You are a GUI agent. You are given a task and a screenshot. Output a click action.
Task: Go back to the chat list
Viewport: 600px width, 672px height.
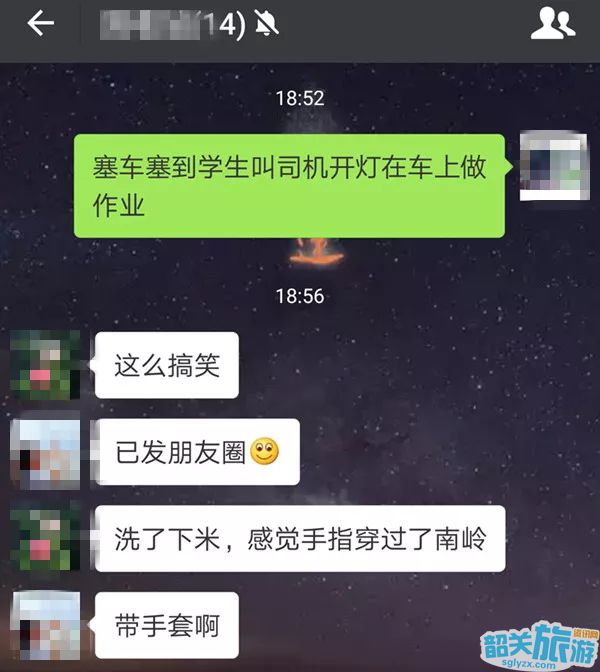pyautogui.click(x=40, y=24)
